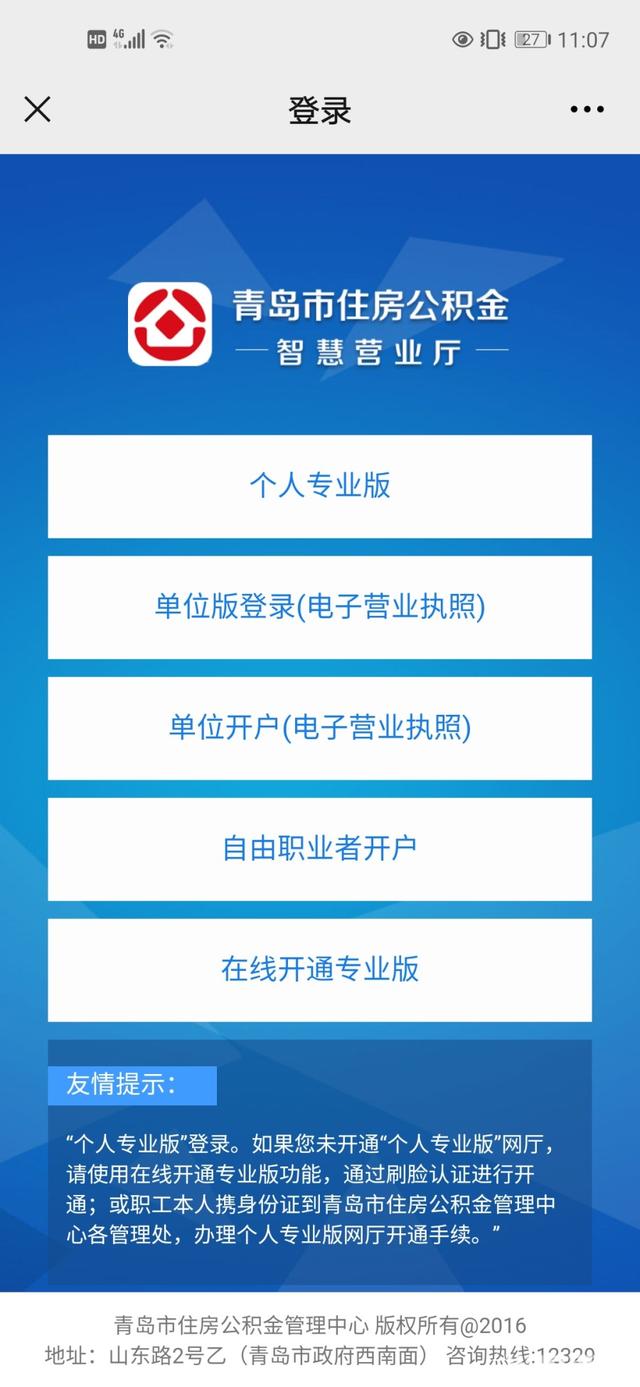Viewport: 640px width, 1387px height.
Task: Select 个人专业版 login
Action: (x=320, y=486)
